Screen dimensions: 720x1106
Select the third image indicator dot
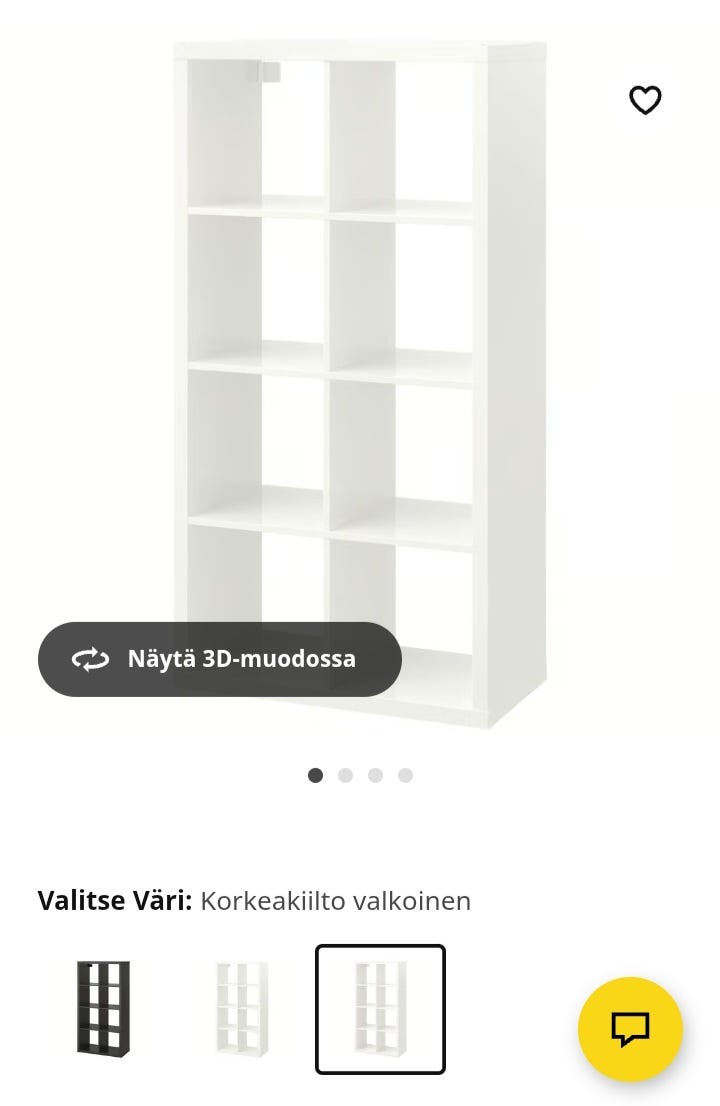[x=375, y=774]
